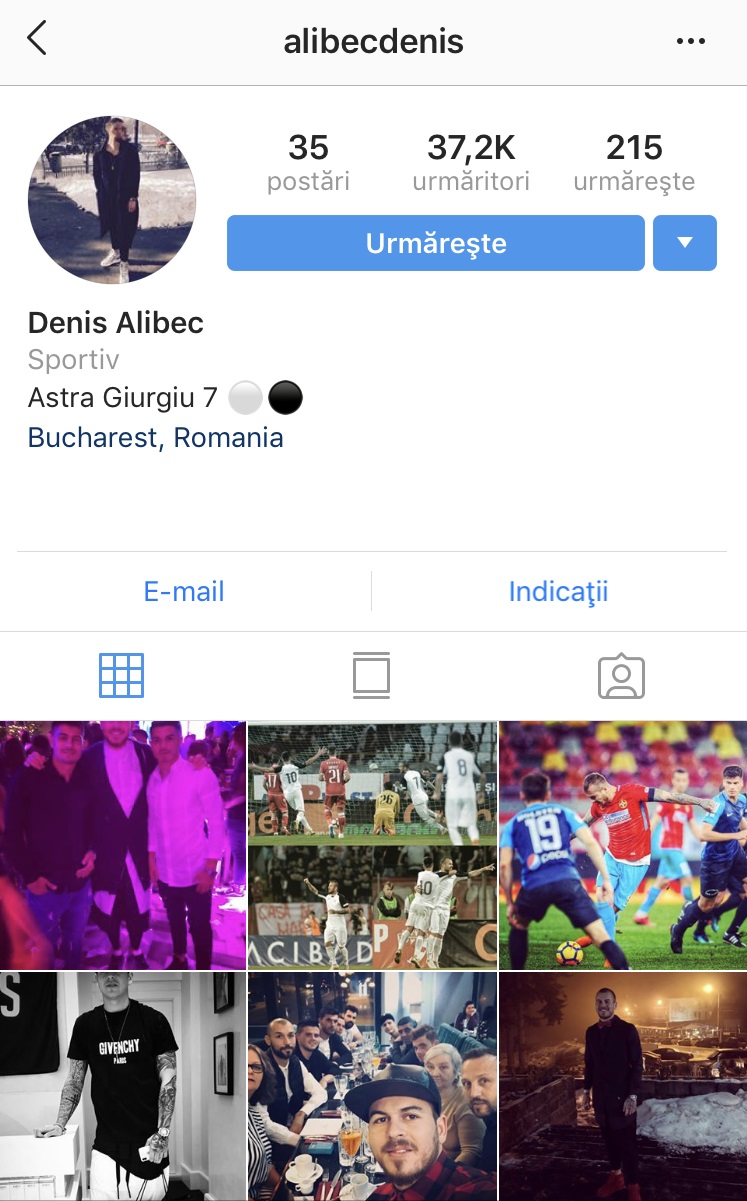Follow Denis Alibec with the Urmărește button

point(435,243)
